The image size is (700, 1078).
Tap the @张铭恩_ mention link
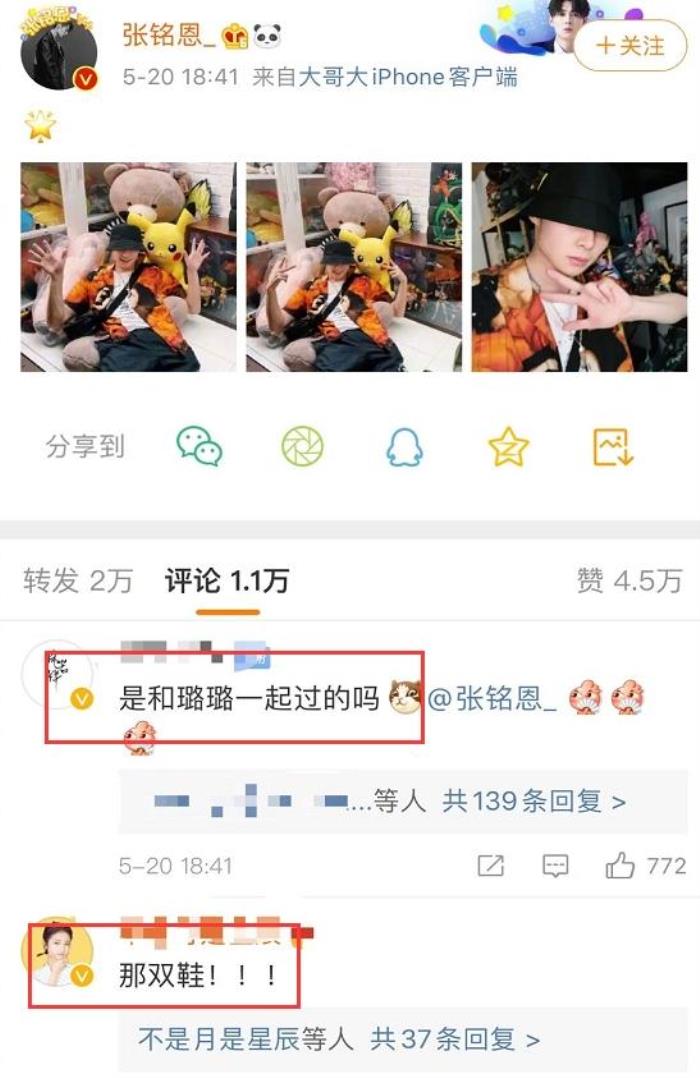coord(492,699)
